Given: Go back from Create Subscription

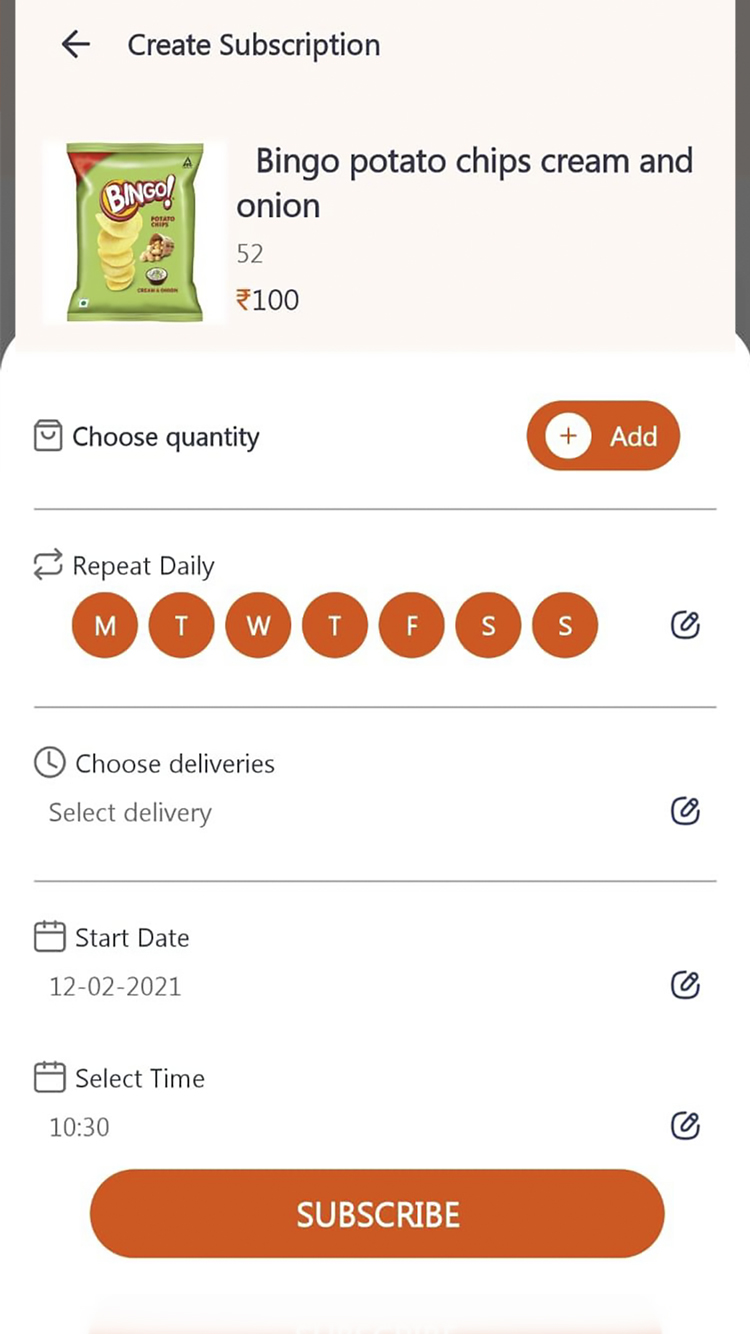Looking at the screenshot, I should coord(76,45).
